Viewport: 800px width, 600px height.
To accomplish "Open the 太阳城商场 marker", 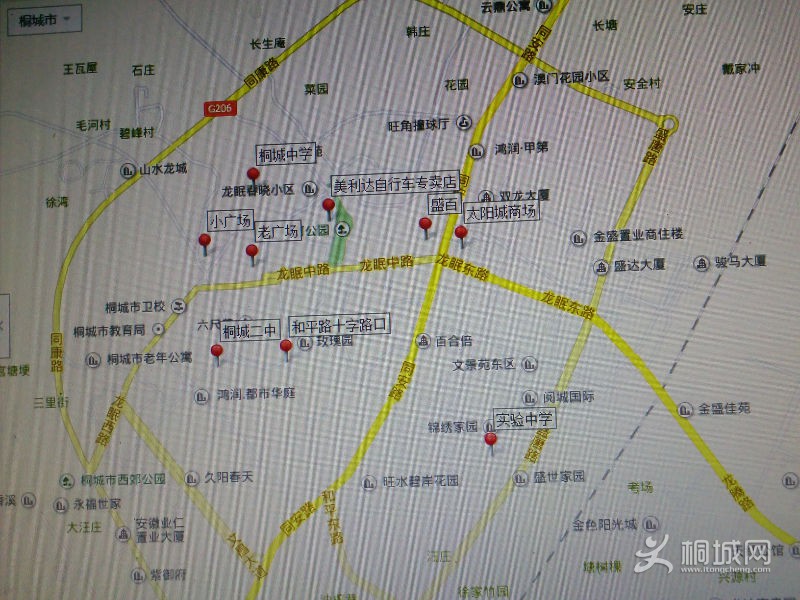I will point(460,233).
